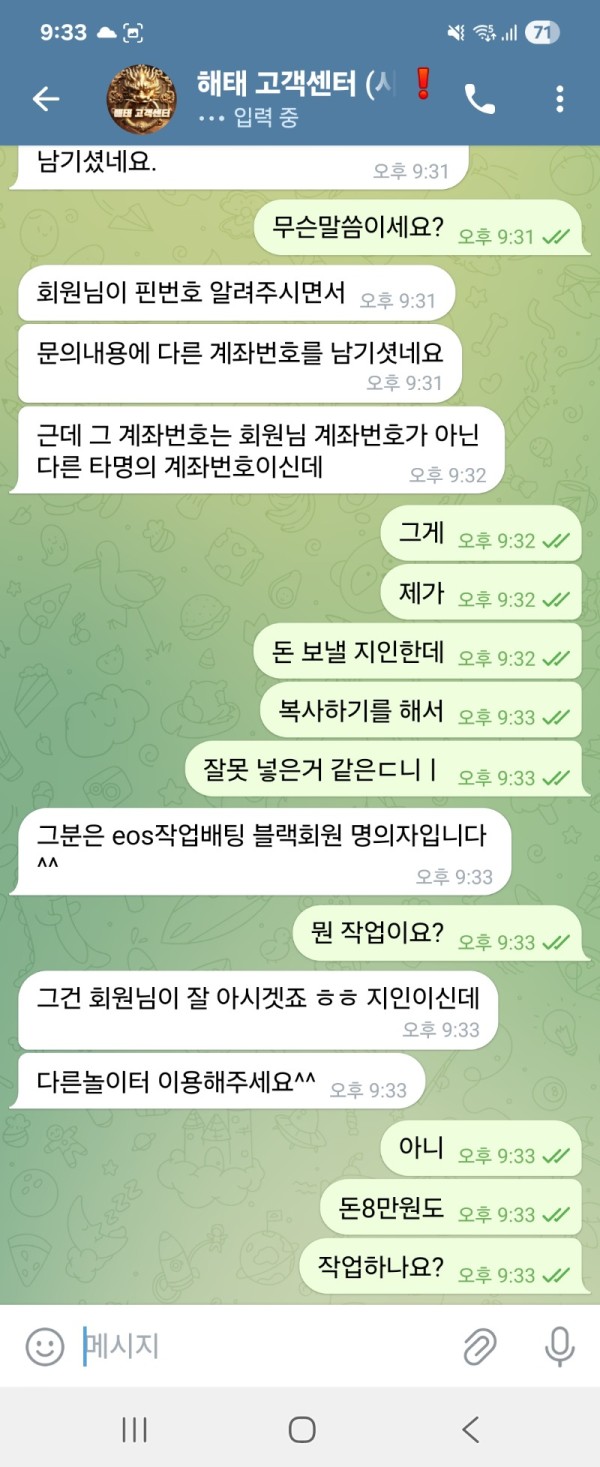Open the emoji picker
Image resolution: width=600 pixels, height=1467 pixels.
[44, 1346]
